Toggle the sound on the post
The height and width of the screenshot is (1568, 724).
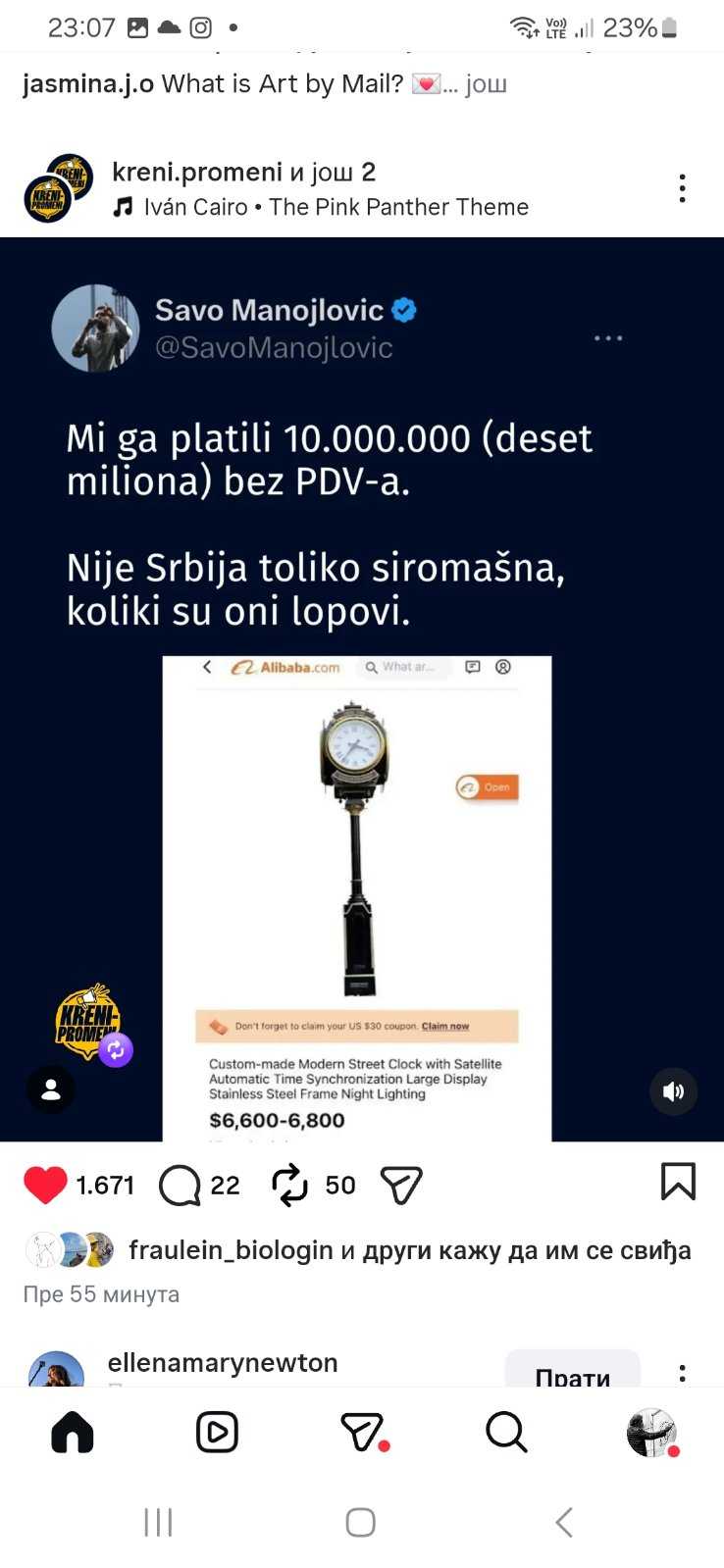click(673, 1091)
